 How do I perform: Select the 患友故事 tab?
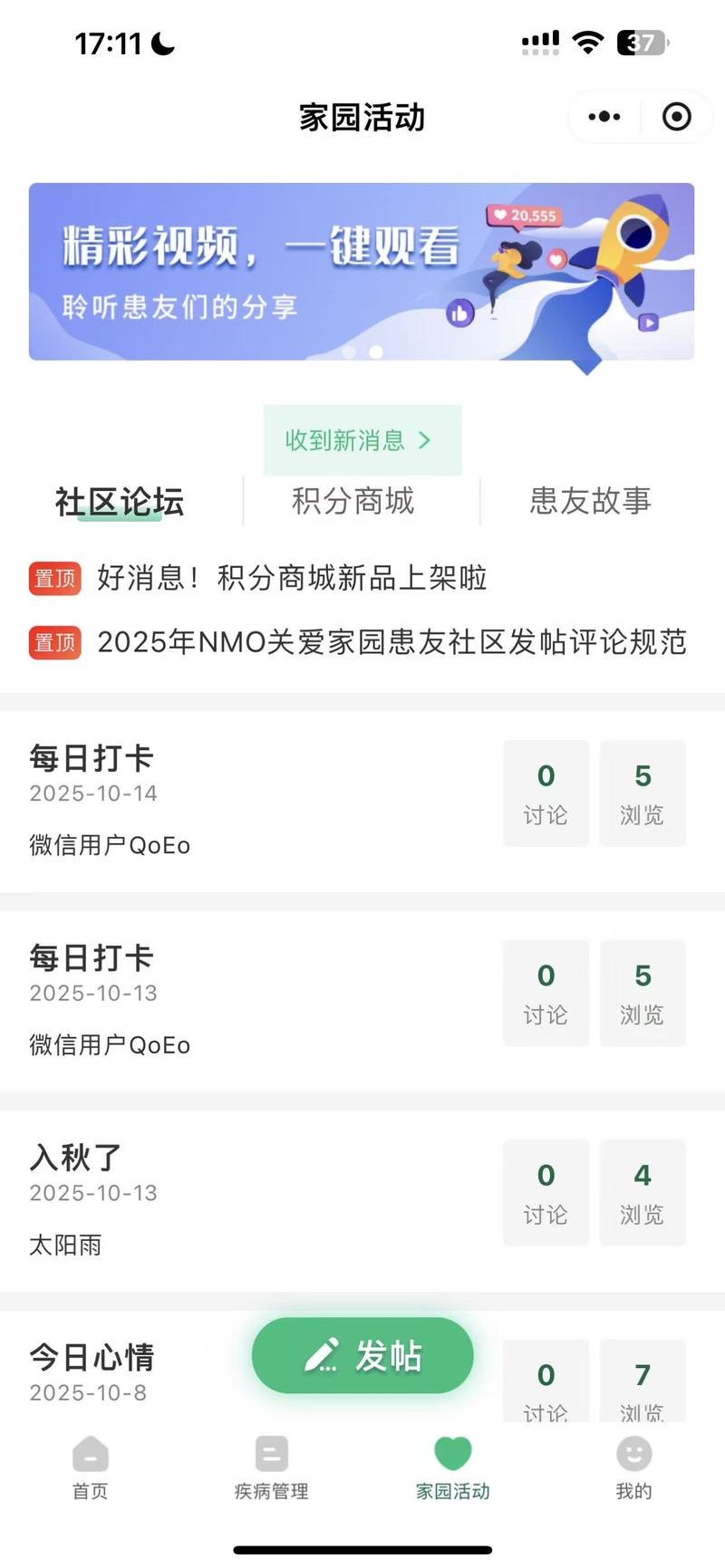(590, 501)
